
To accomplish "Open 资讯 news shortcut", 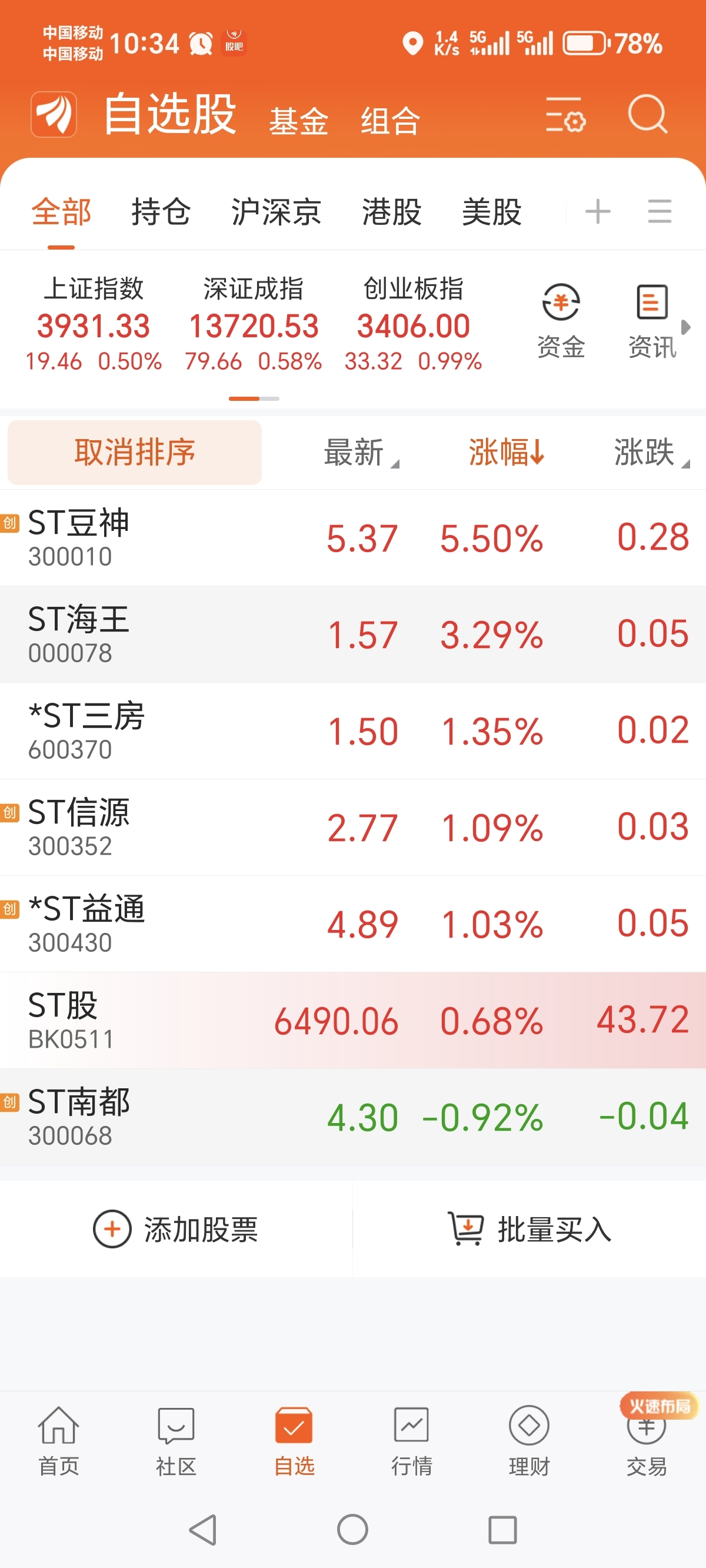I will click(x=652, y=321).
